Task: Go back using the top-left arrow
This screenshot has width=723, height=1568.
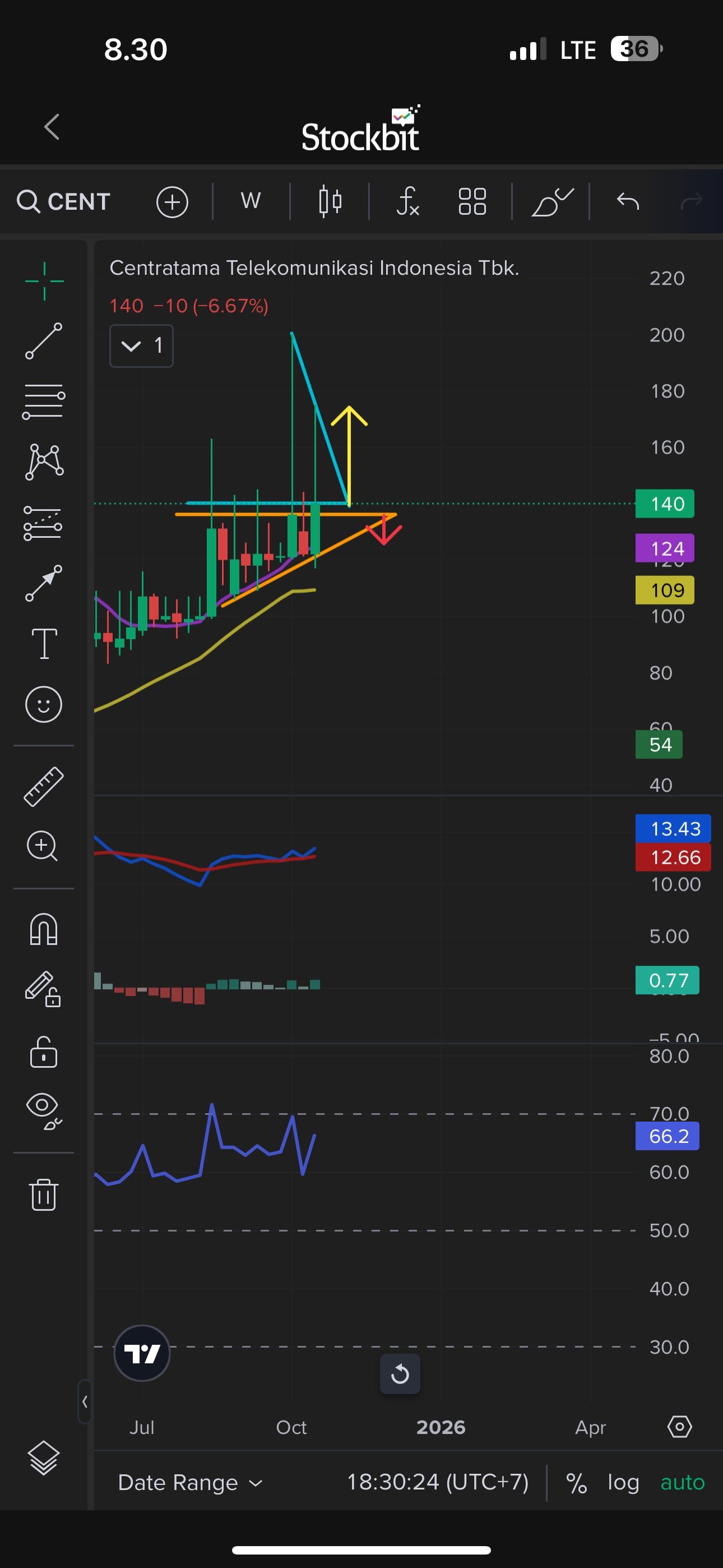Action: (x=52, y=127)
